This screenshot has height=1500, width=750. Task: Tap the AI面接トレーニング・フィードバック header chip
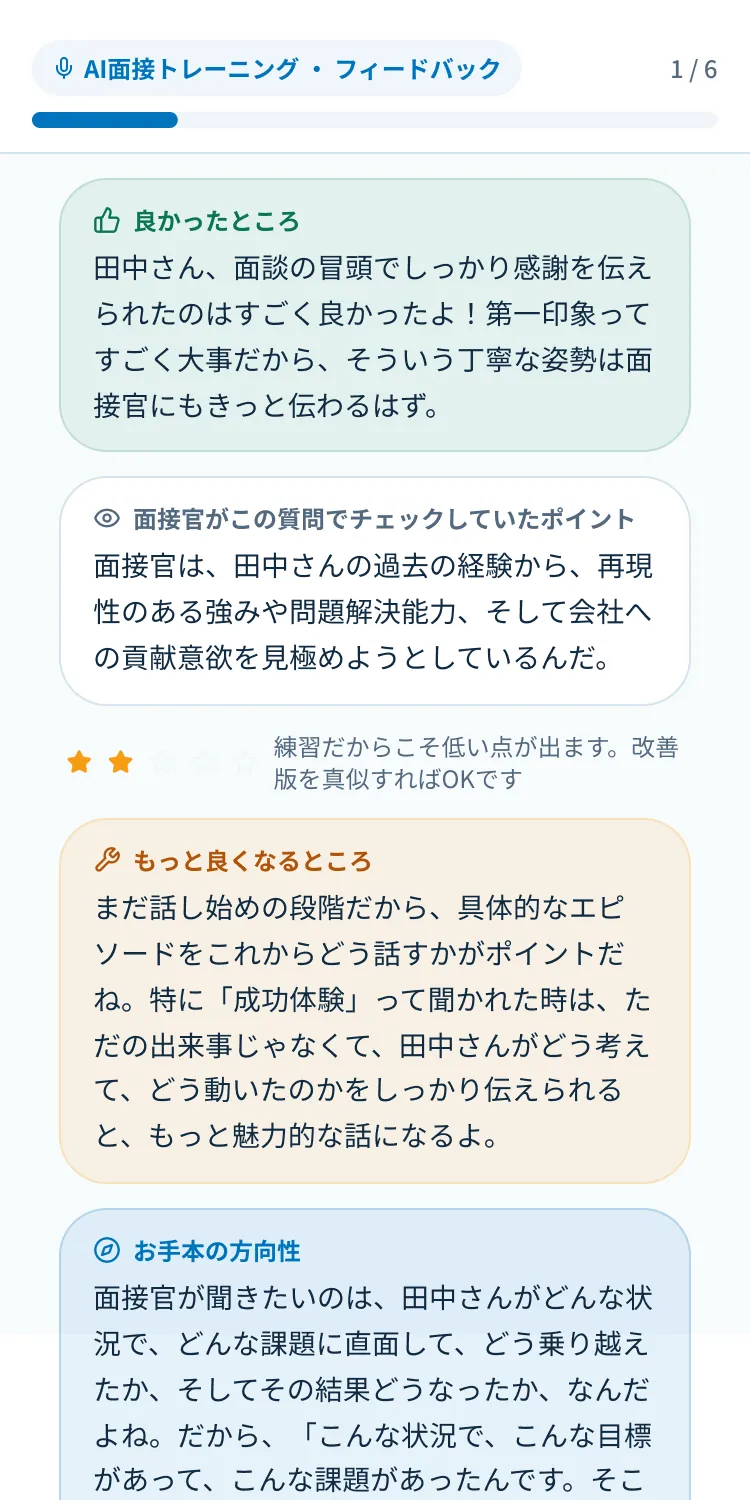coord(277,68)
